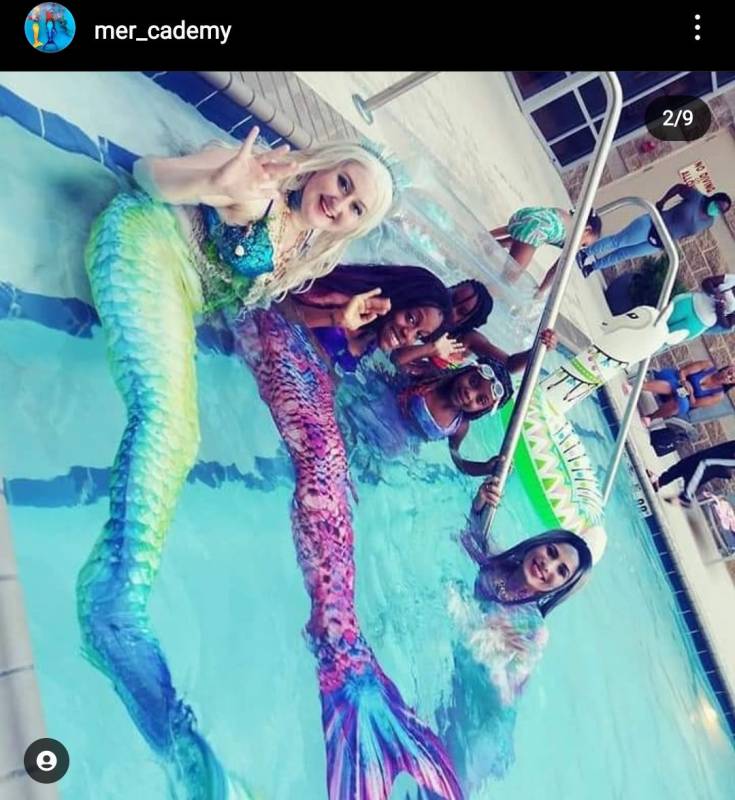Open the mer_cademy username link
The width and height of the screenshot is (735, 800).
[162, 31]
